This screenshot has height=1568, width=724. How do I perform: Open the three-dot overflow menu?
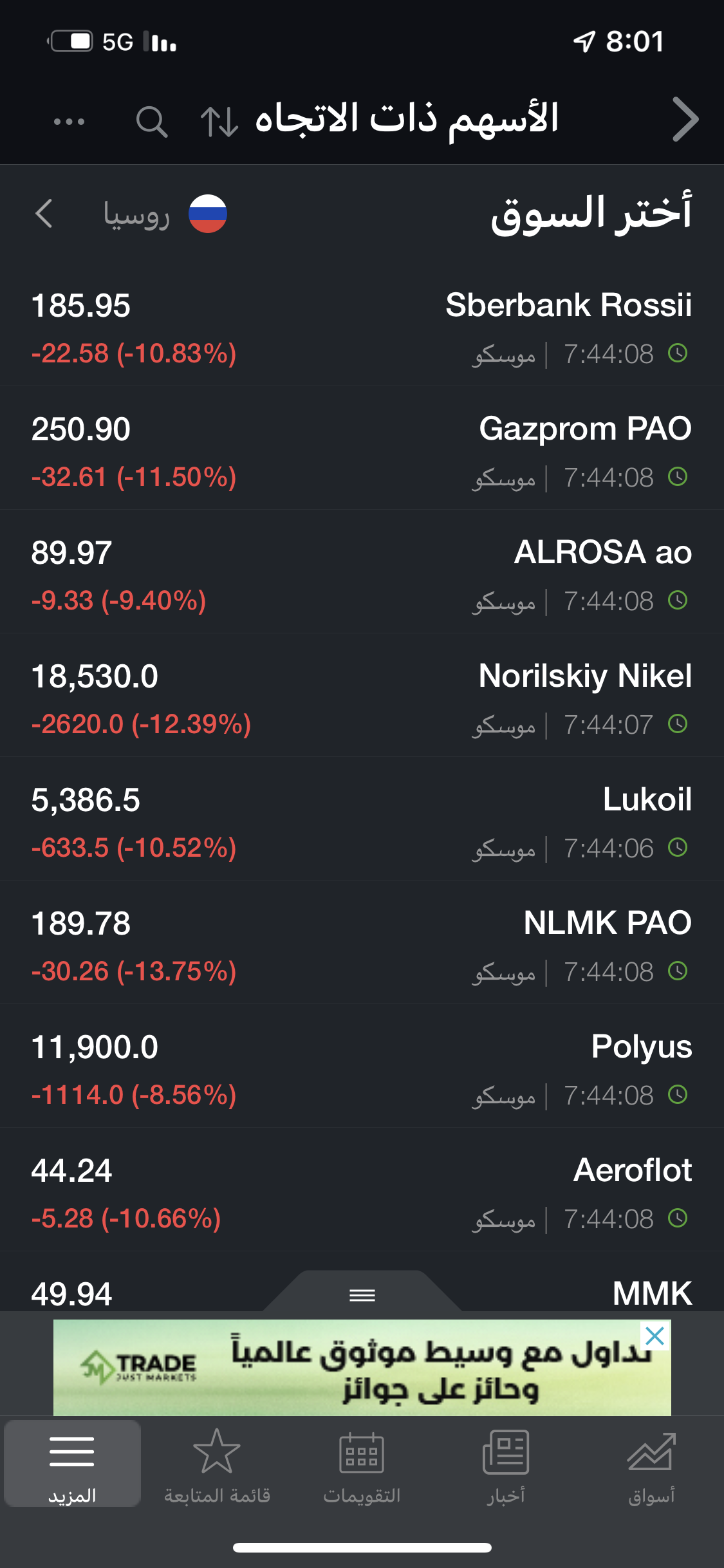(69, 121)
